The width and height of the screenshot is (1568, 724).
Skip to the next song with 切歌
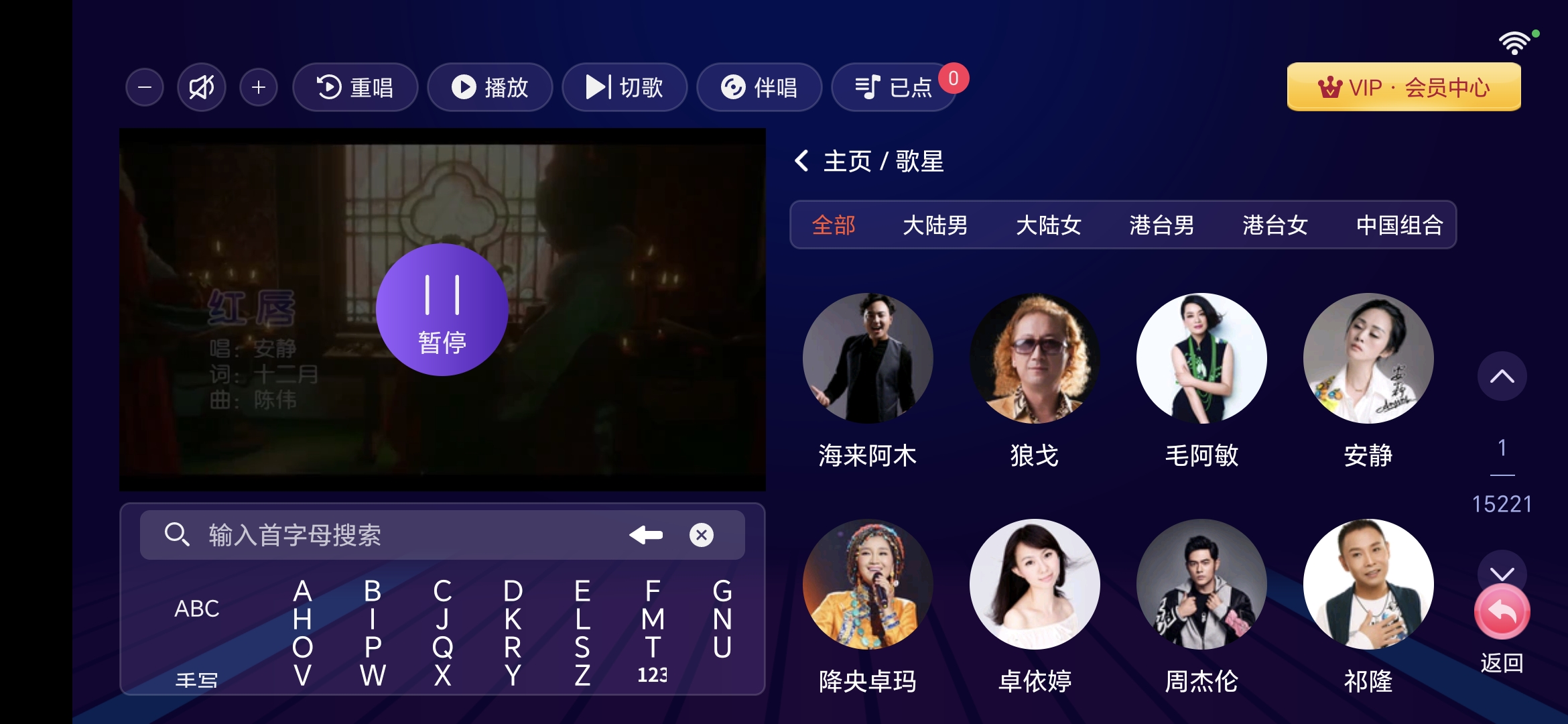pyautogui.click(x=625, y=87)
